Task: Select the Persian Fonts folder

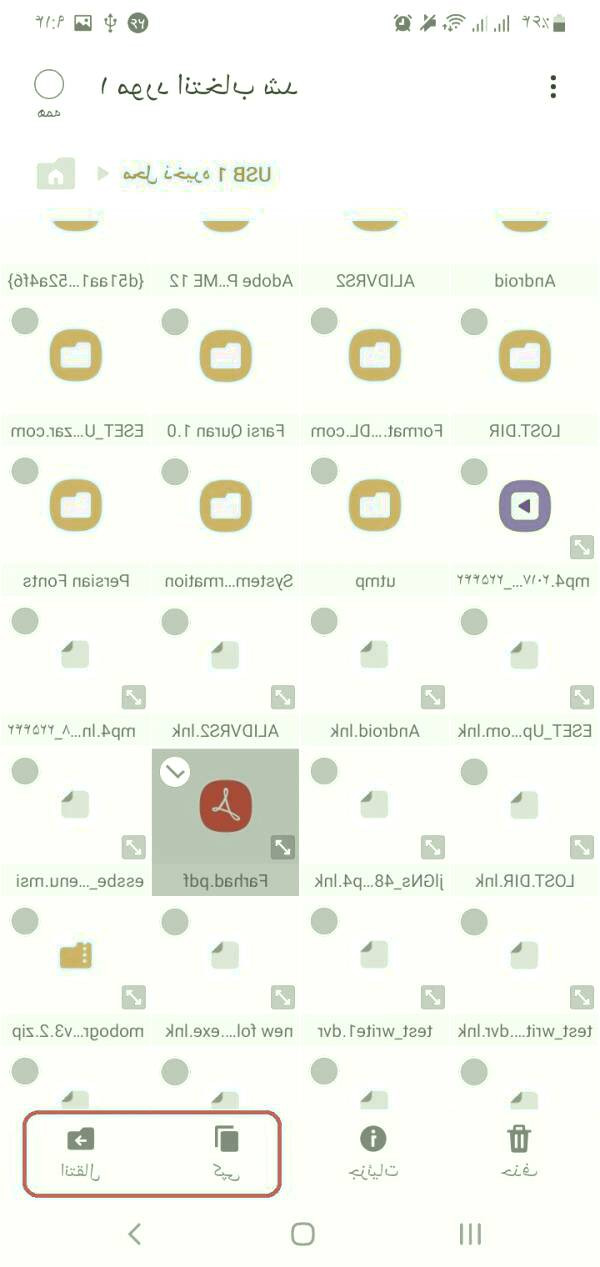Action: pyautogui.click(x=25, y=471)
